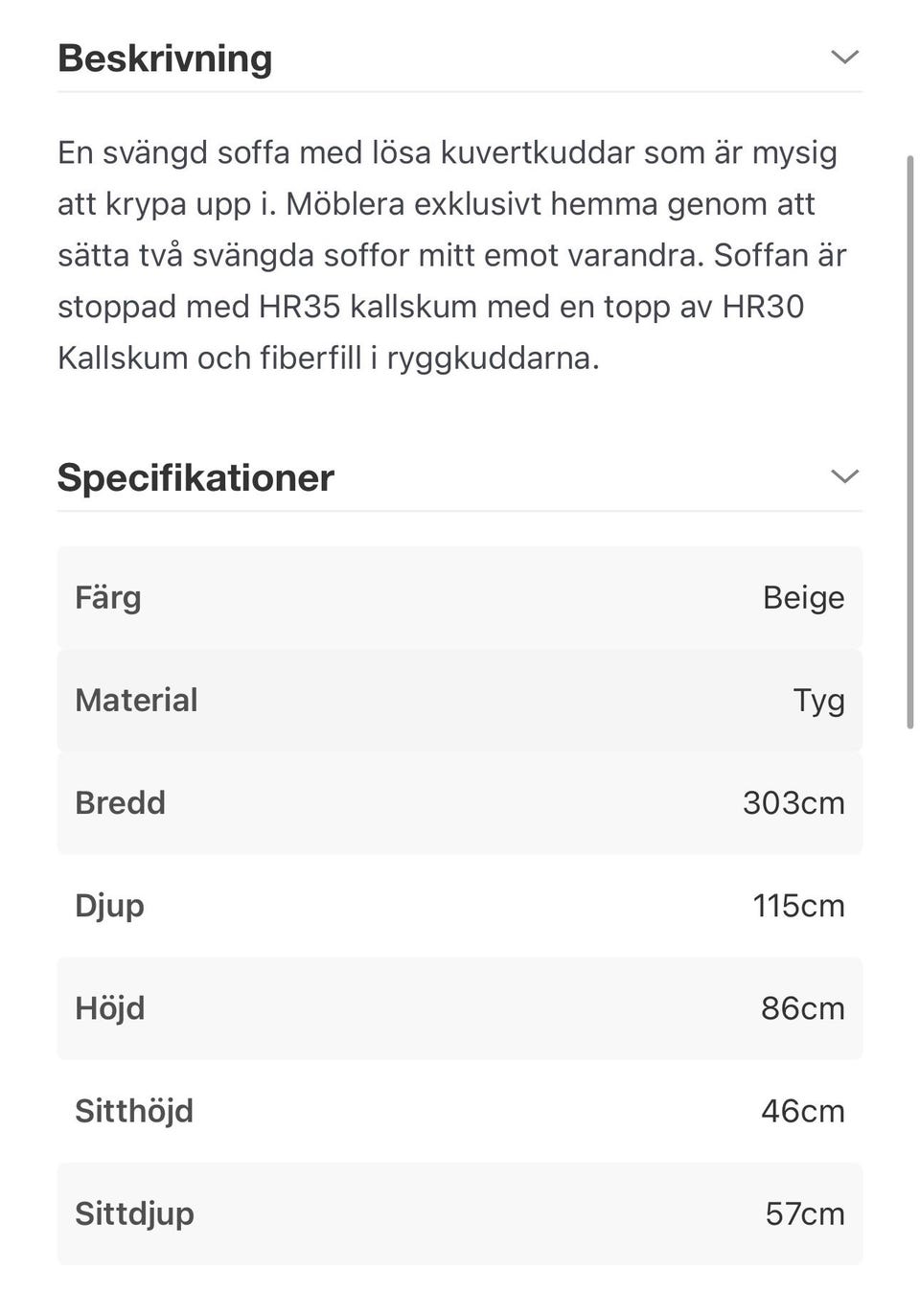
Task: Click the Beige color value
Action: (803, 596)
